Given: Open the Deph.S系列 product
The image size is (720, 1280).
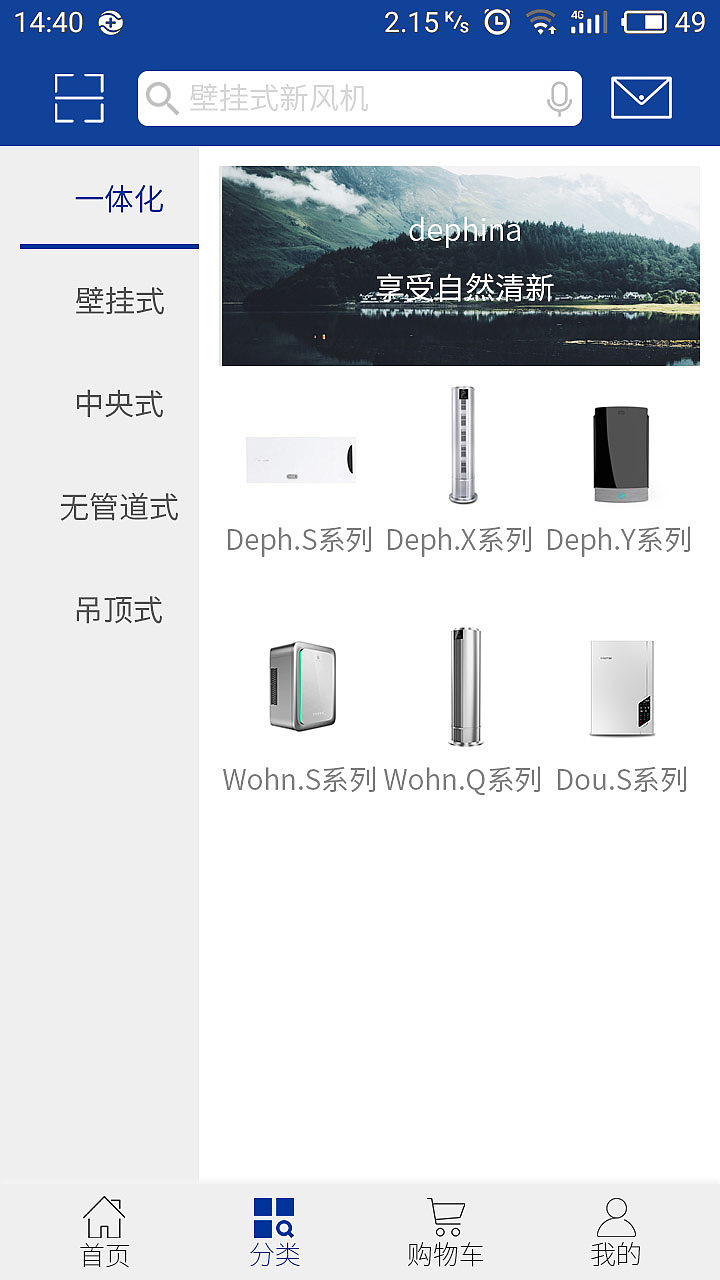Looking at the screenshot, I should coord(300,470).
